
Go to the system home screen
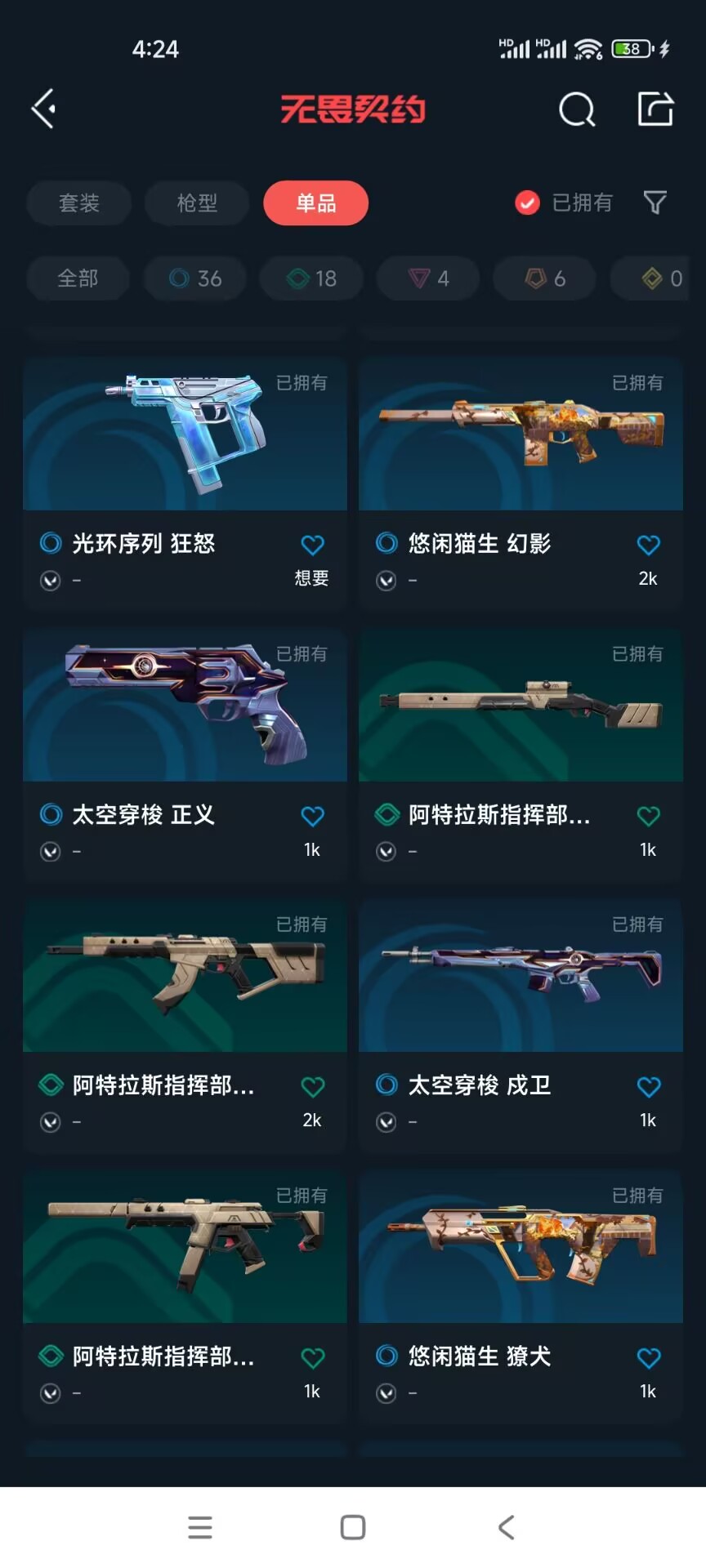coord(353,1527)
